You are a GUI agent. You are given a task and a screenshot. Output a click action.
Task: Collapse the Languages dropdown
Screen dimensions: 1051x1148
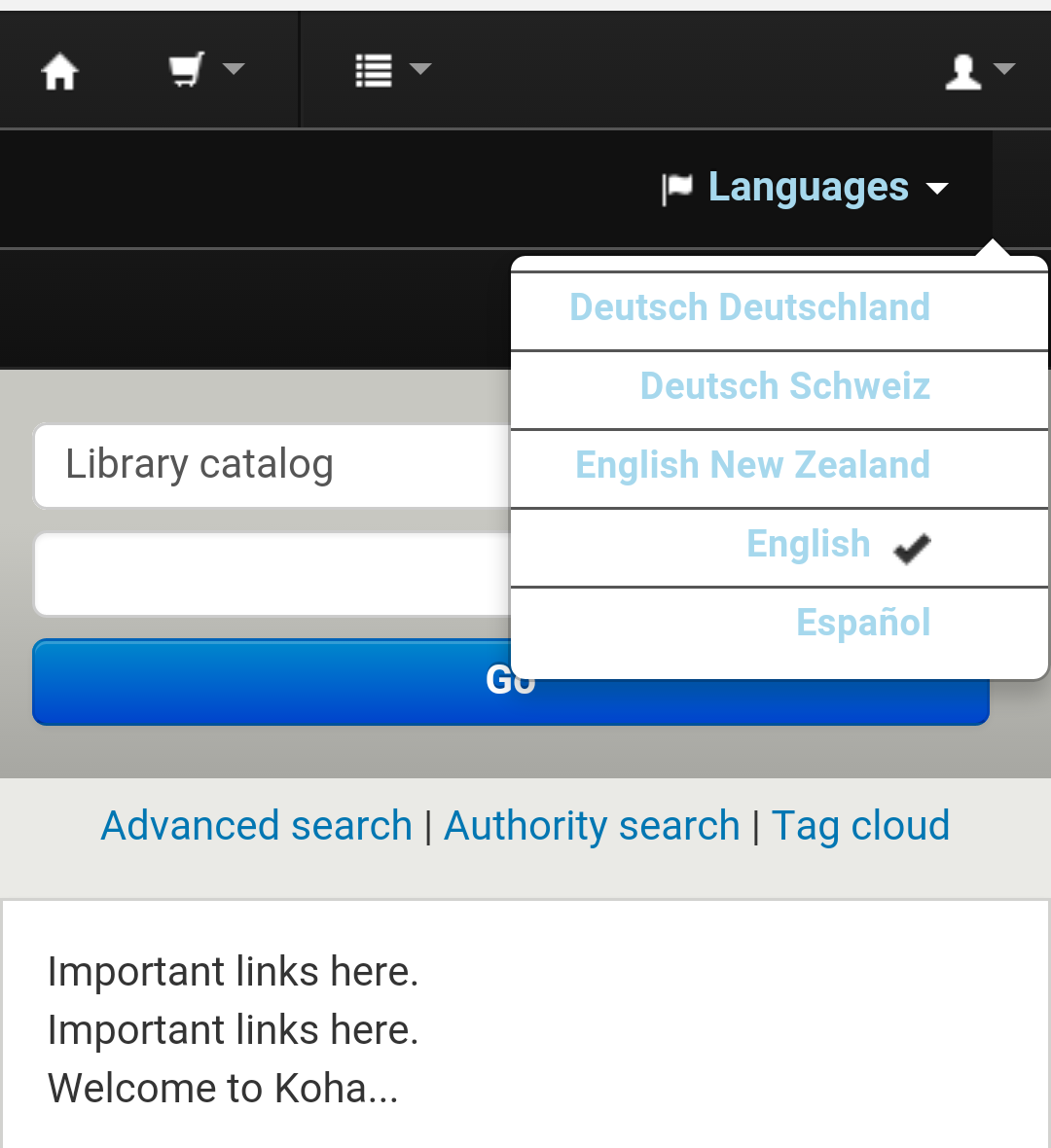click(808, 188)
